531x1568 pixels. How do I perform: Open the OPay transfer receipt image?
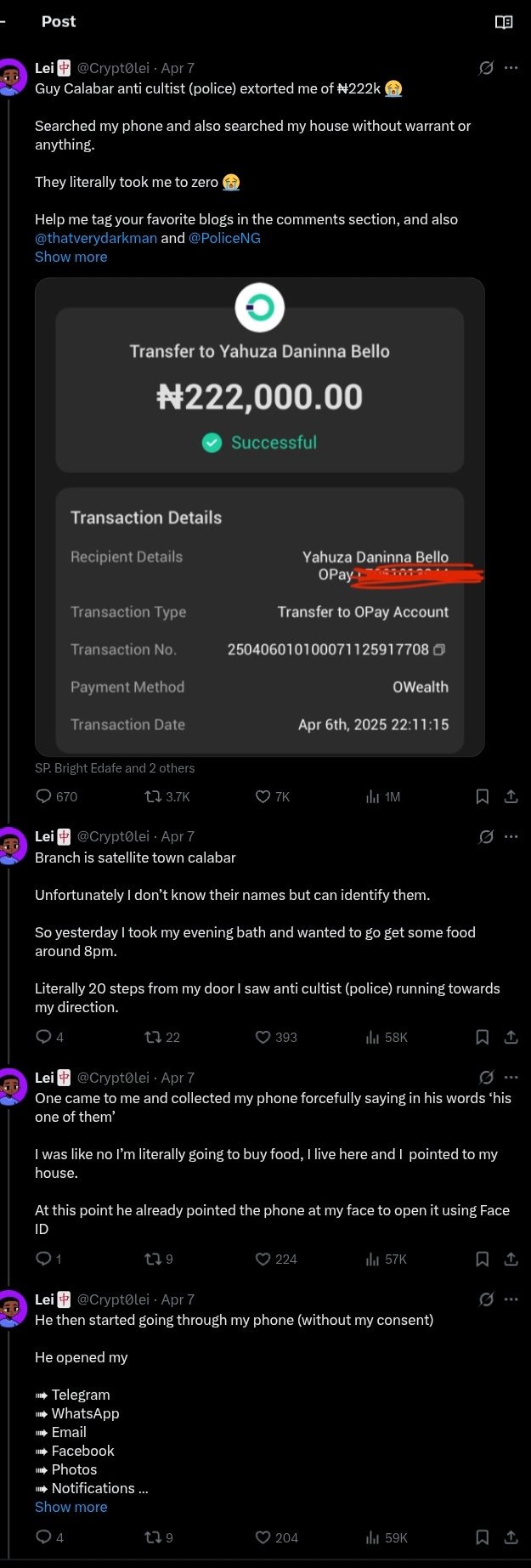tap(259, 517)
